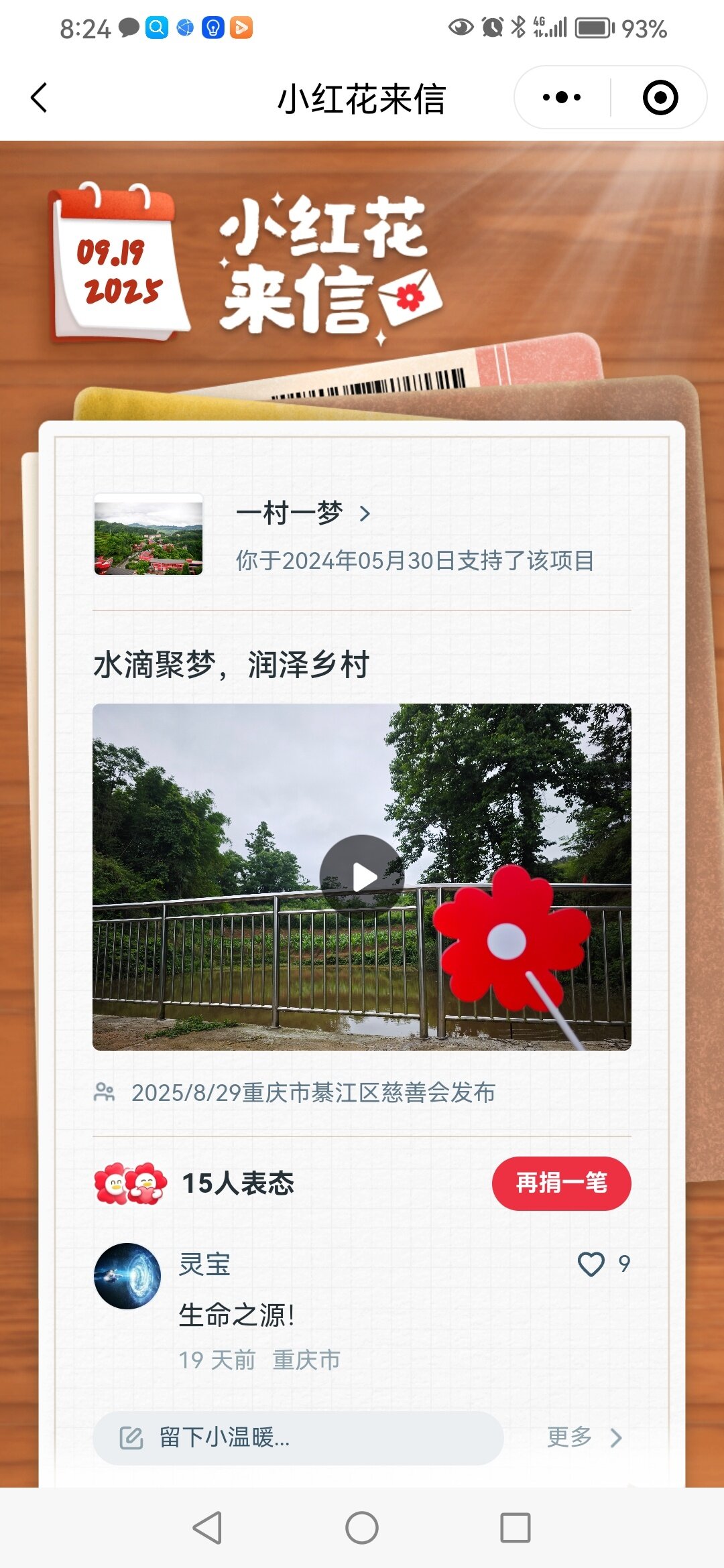The height and width of the screenshot is (1568, 724).
Task: Tap the 留下小温暖 comment field
Action: (x=298, y=1438)
